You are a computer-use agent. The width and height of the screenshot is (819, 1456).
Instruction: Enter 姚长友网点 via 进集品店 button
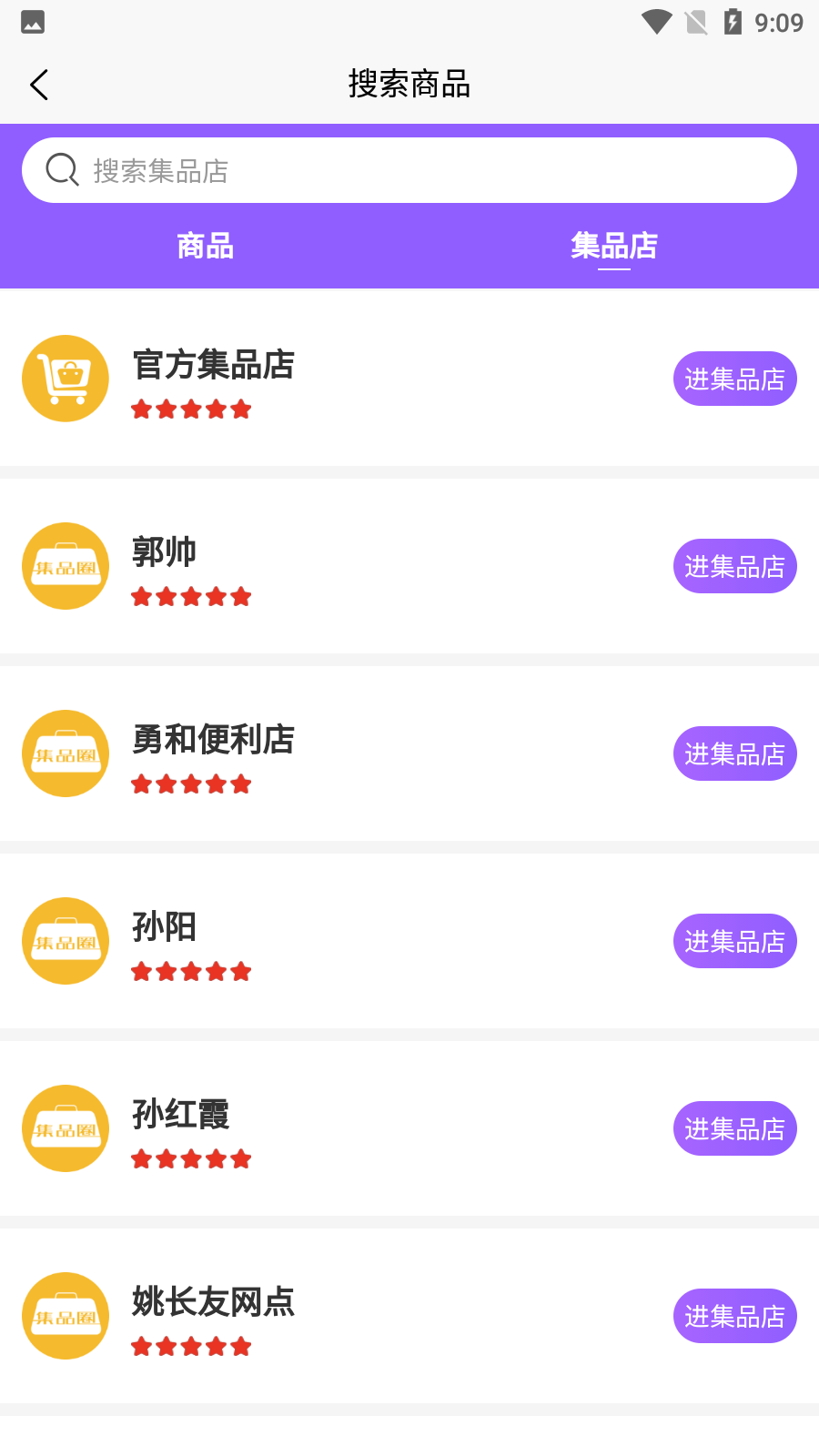point(734,1316)
